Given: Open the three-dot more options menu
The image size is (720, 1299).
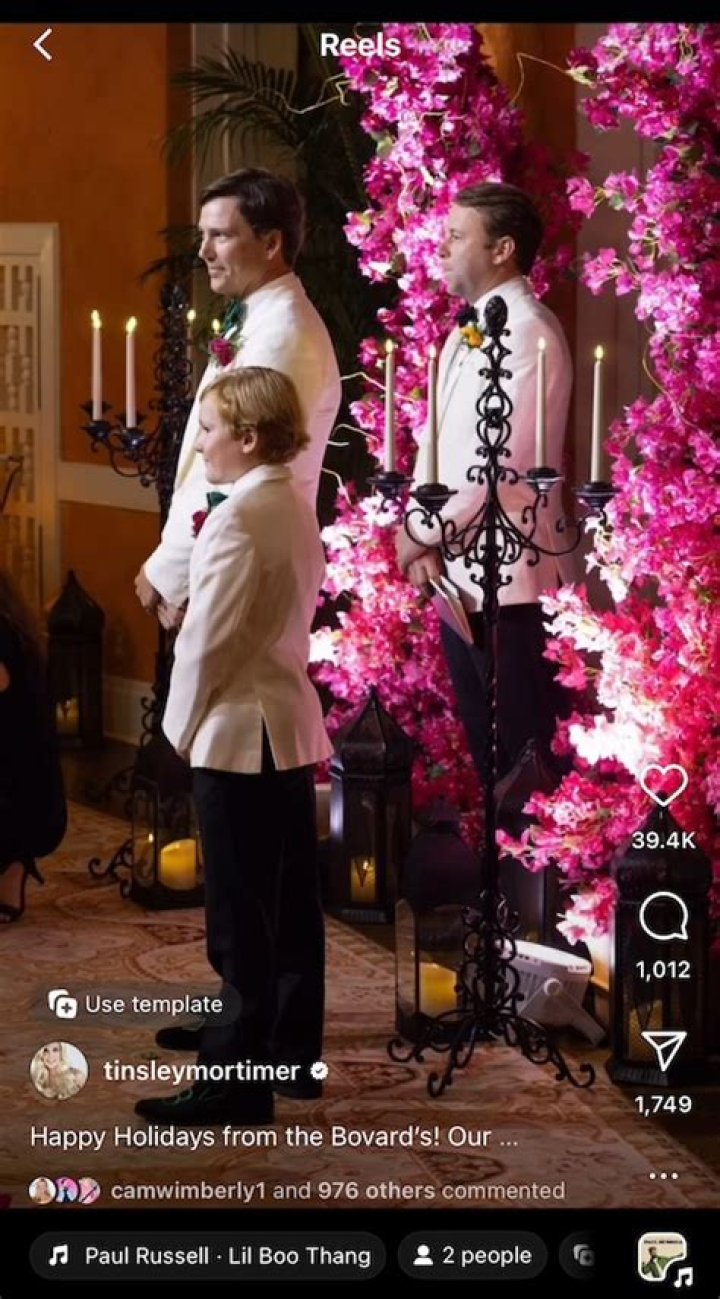Looking at the screenshot, I should click(x=664, y=1175).
